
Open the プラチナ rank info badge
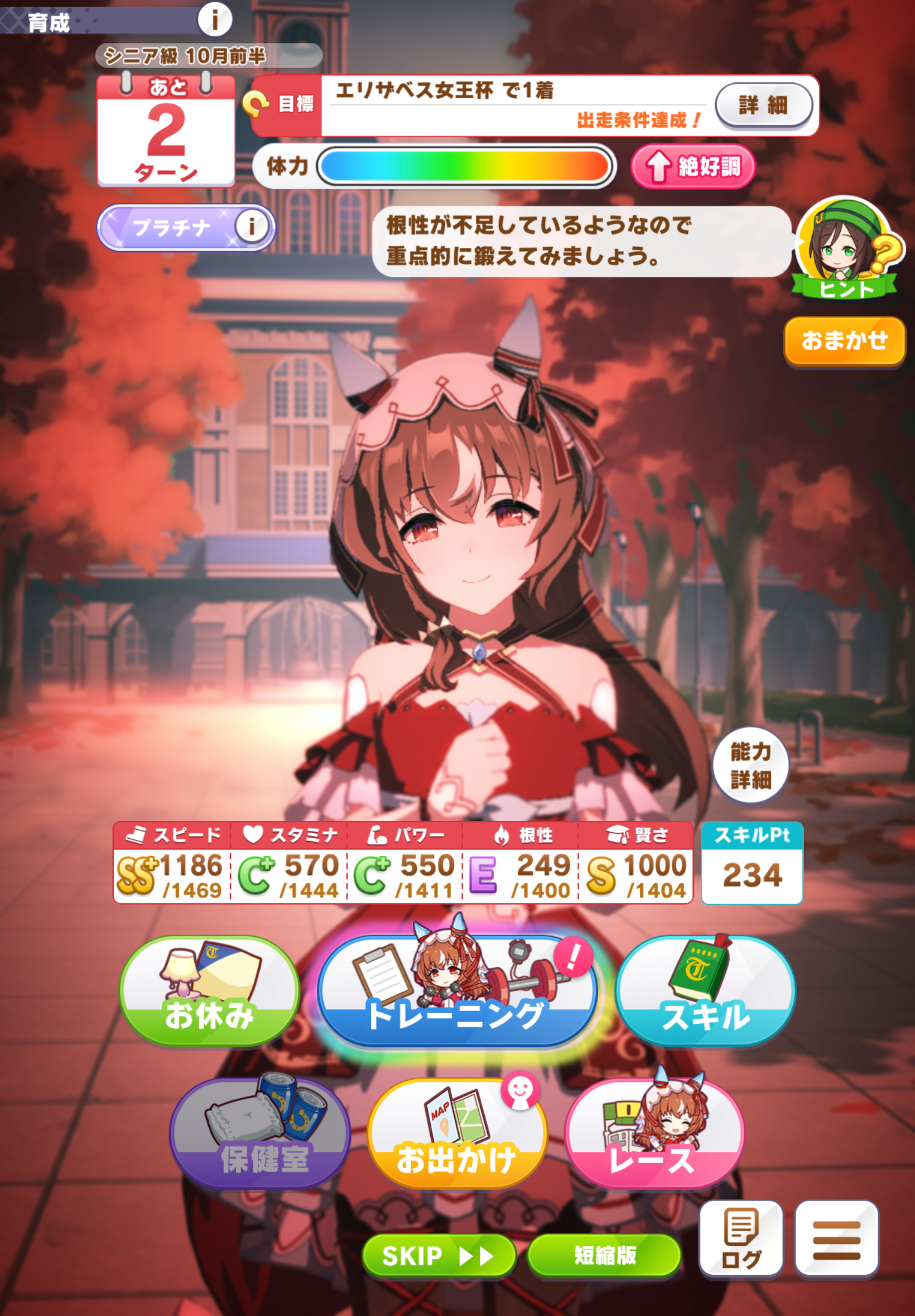(x=186, y=228)
